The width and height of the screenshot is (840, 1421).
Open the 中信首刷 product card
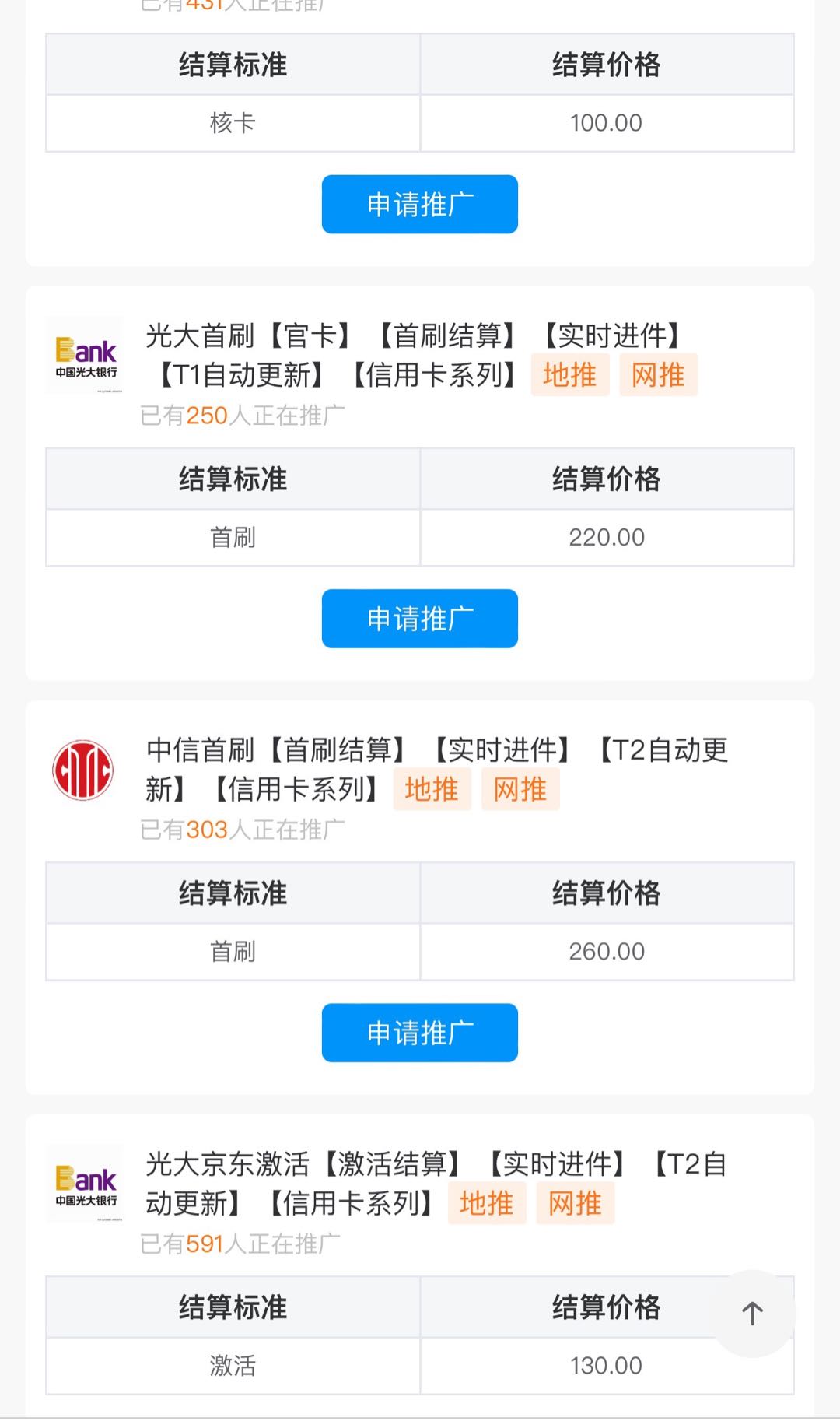pyautogui.click(x=420, y=897)
